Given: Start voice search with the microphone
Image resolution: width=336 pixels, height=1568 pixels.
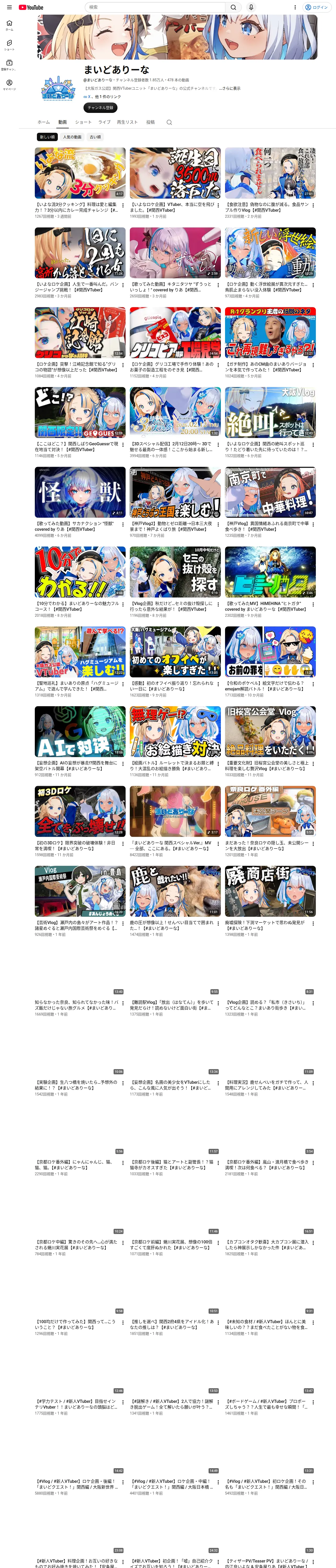Looking at the screenshot, I should point(251,7).
